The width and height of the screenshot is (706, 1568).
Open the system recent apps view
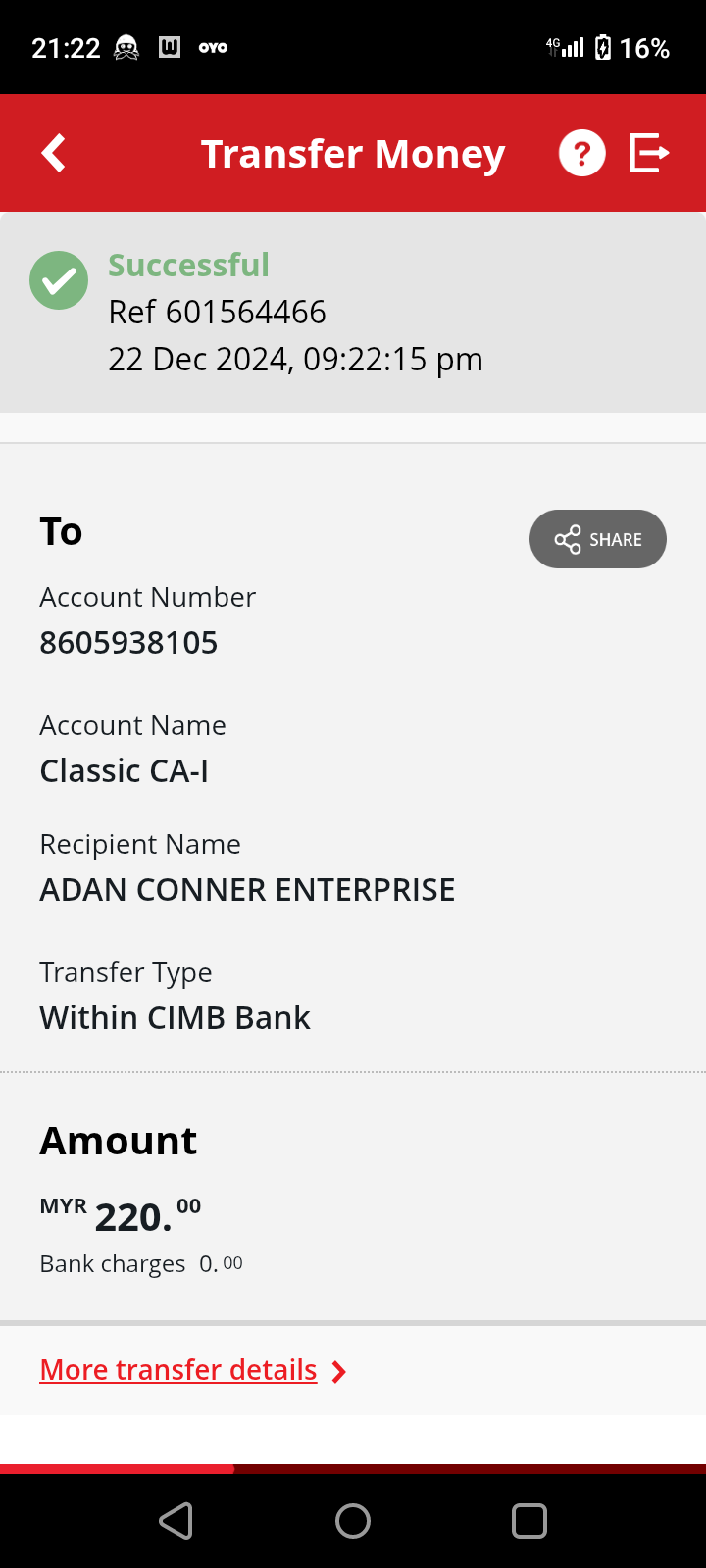point(529,1521)
